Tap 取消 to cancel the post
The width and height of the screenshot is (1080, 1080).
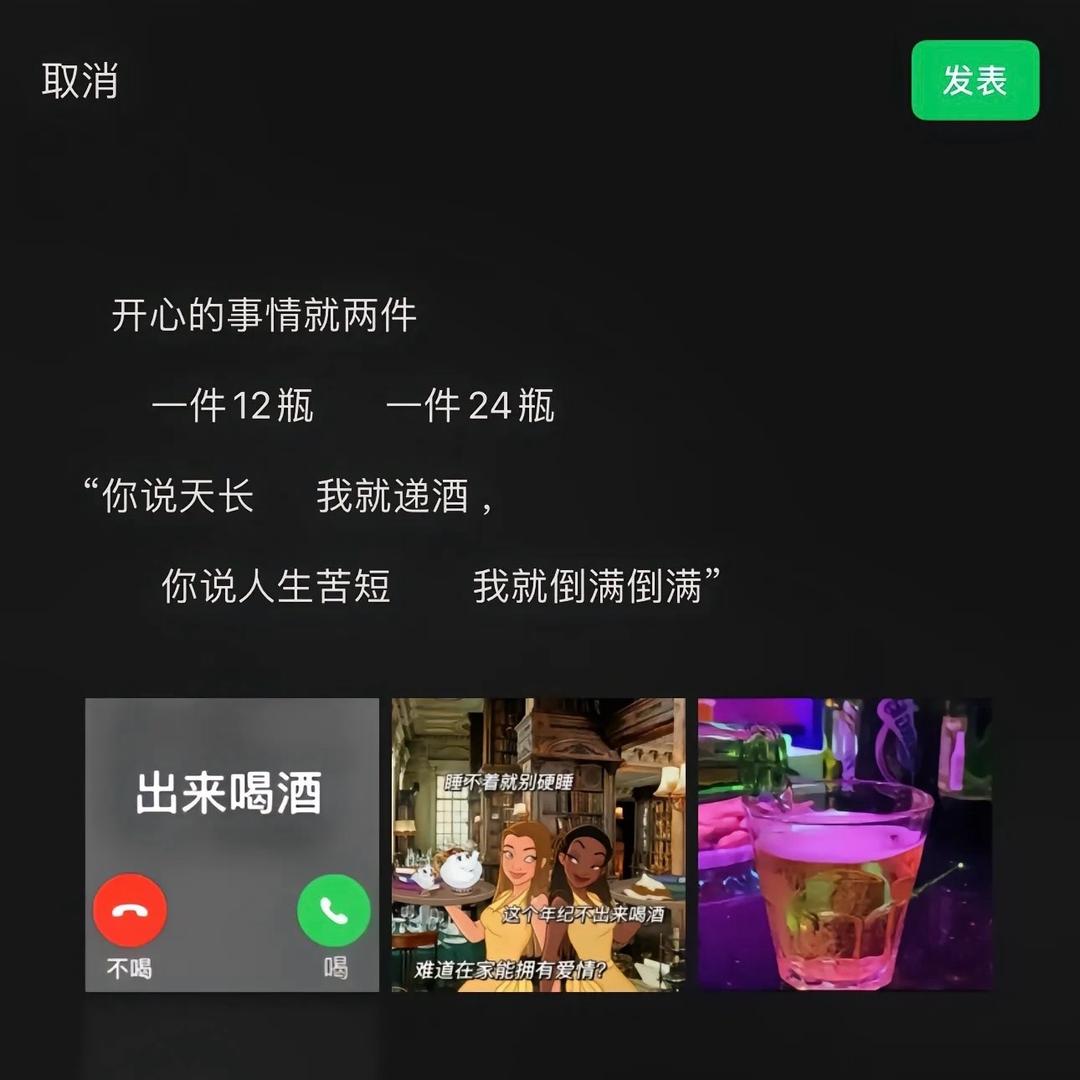click(80, 81)
